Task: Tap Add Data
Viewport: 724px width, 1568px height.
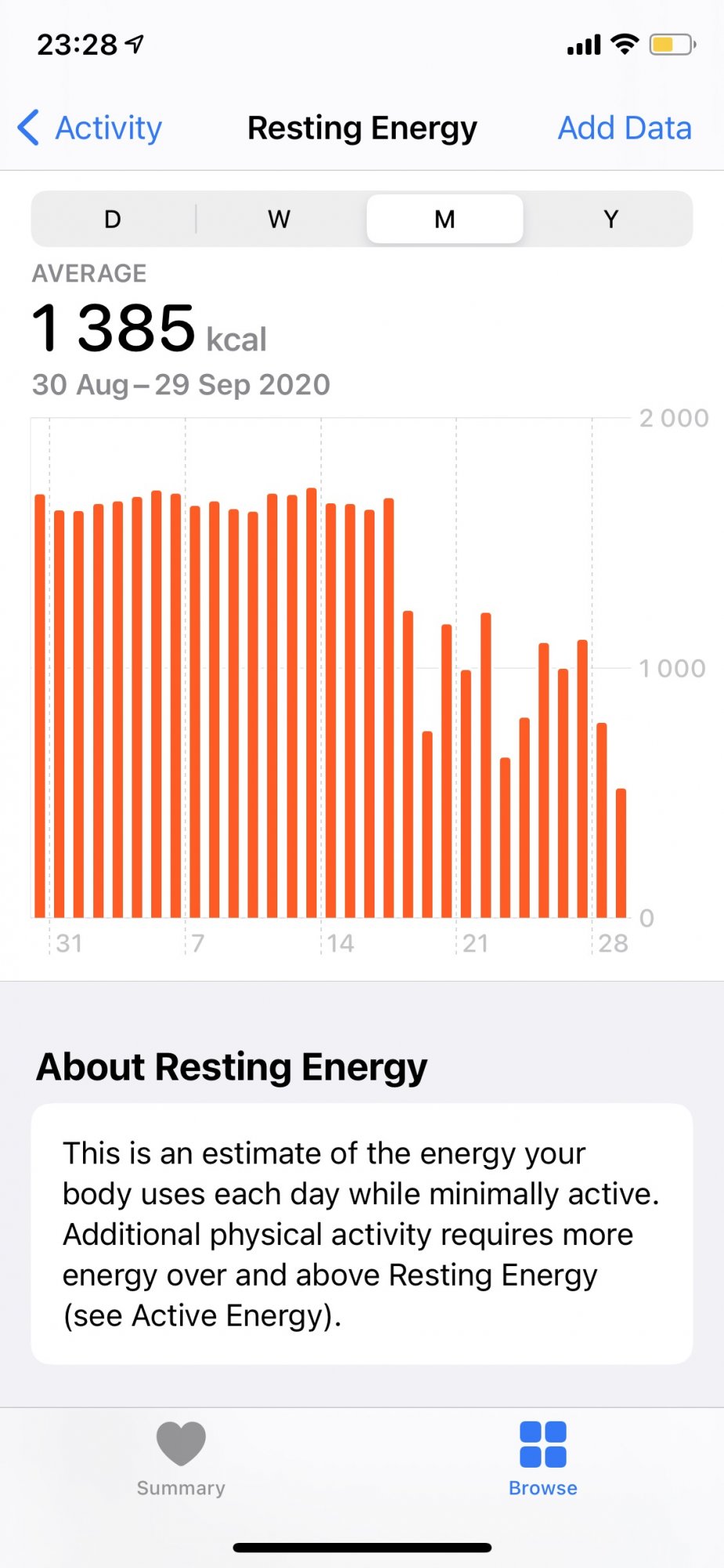Action: coord(624,128)
